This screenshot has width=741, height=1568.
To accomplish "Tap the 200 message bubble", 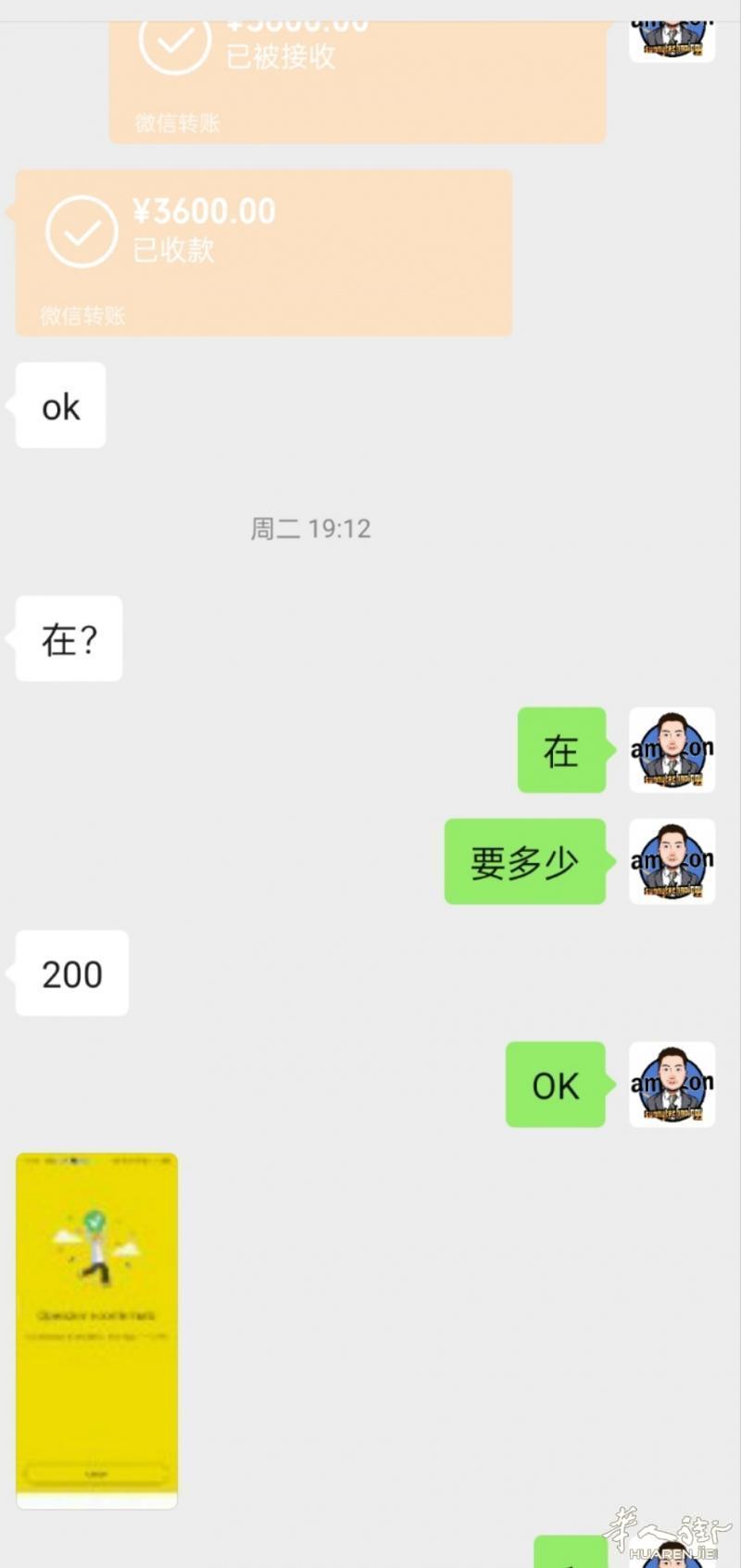I will coord(69,972).
